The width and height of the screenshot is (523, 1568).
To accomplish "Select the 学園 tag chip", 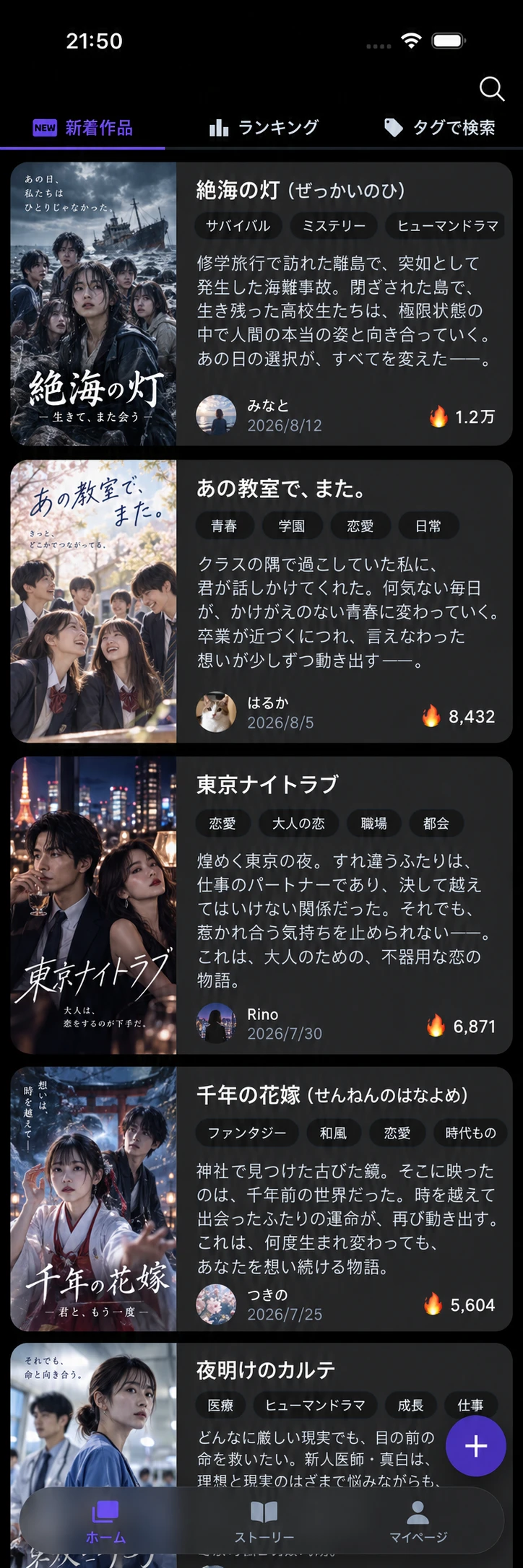I will [291, 526].
